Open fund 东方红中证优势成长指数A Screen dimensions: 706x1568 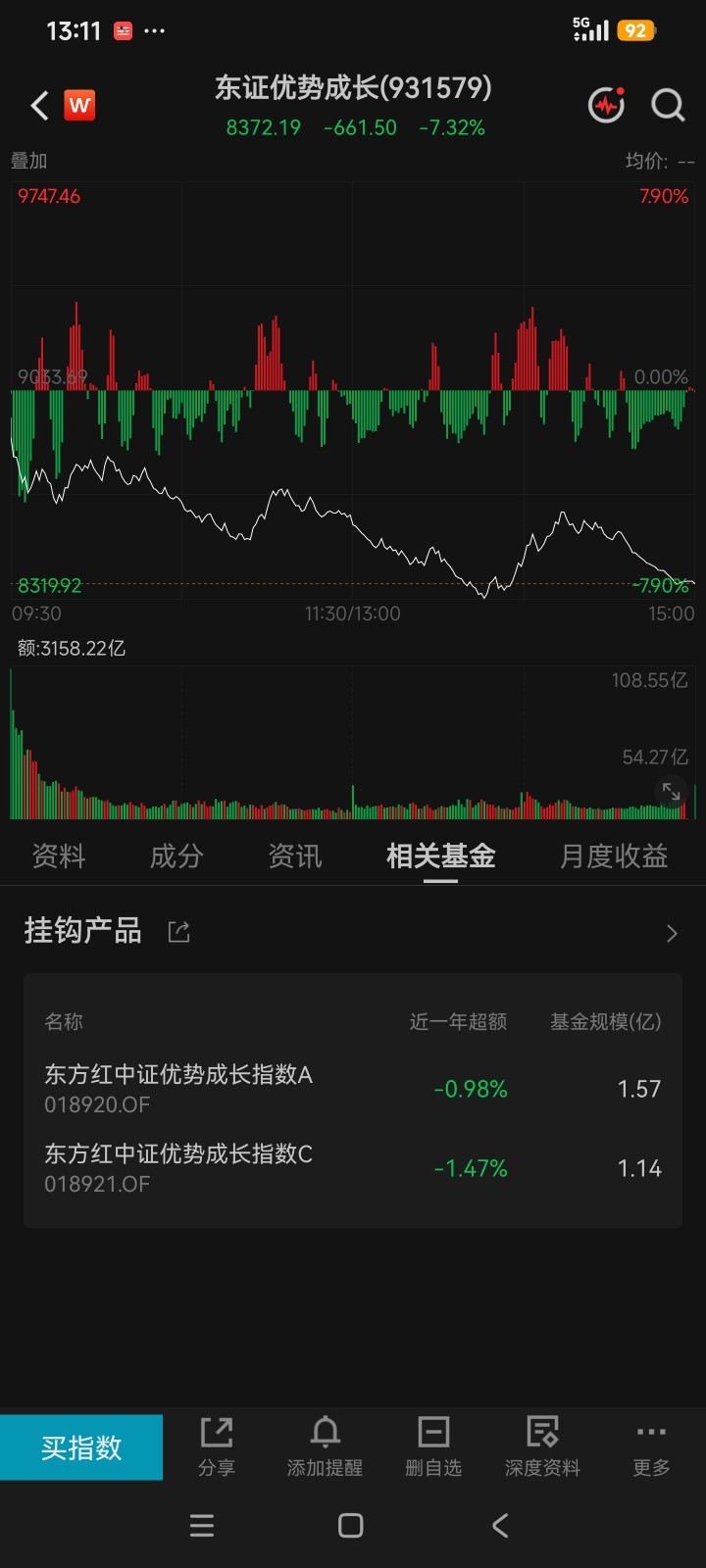(353, 1089)
